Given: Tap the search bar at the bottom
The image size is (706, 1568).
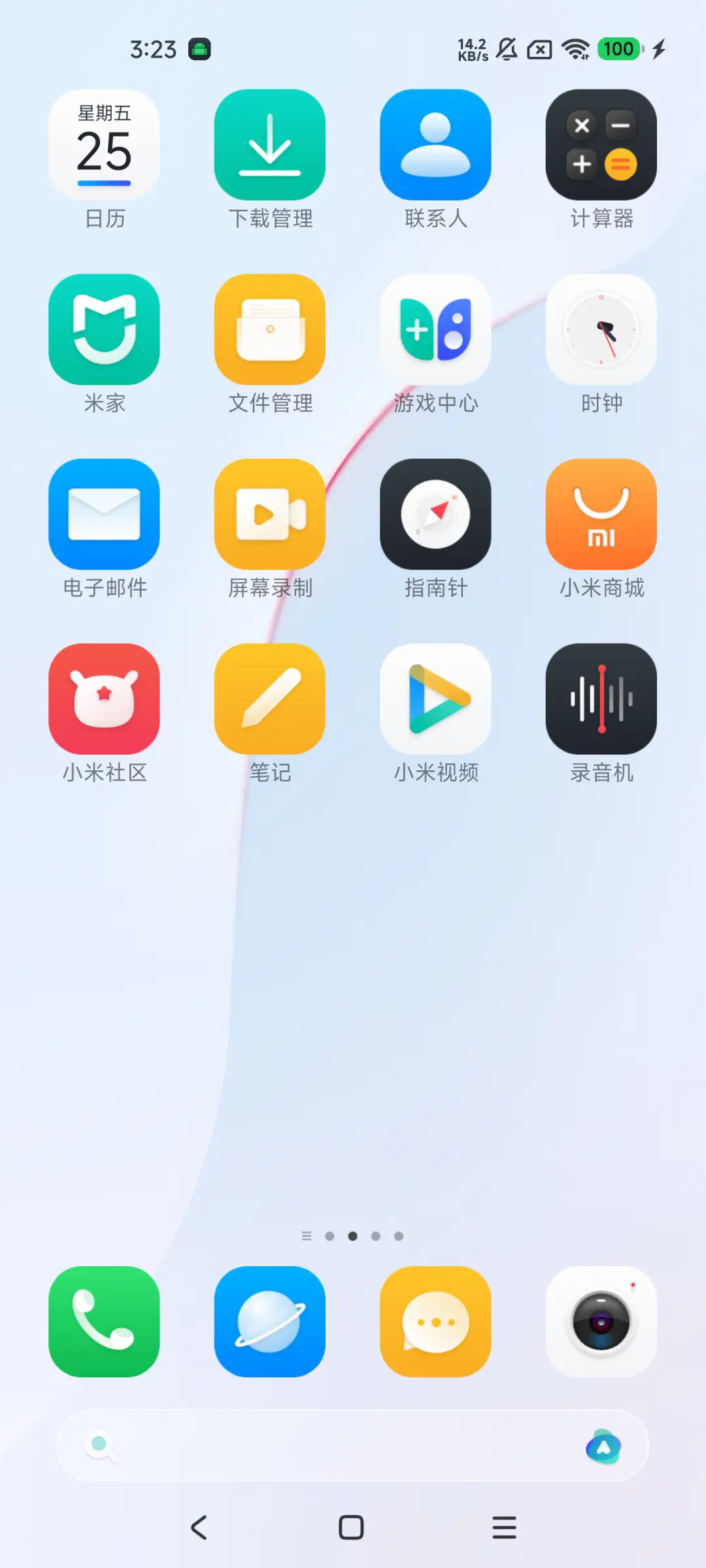Looking at the screenshot, I should click(x=353, y=1445).
